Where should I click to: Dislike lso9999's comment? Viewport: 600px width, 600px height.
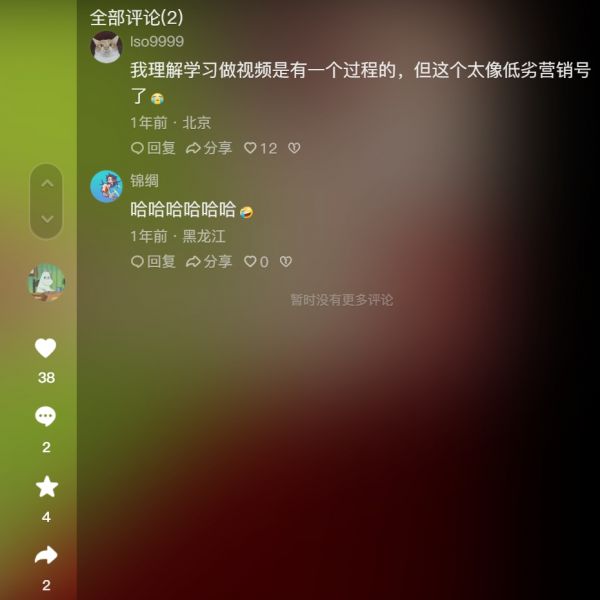[x=294, y=148]
